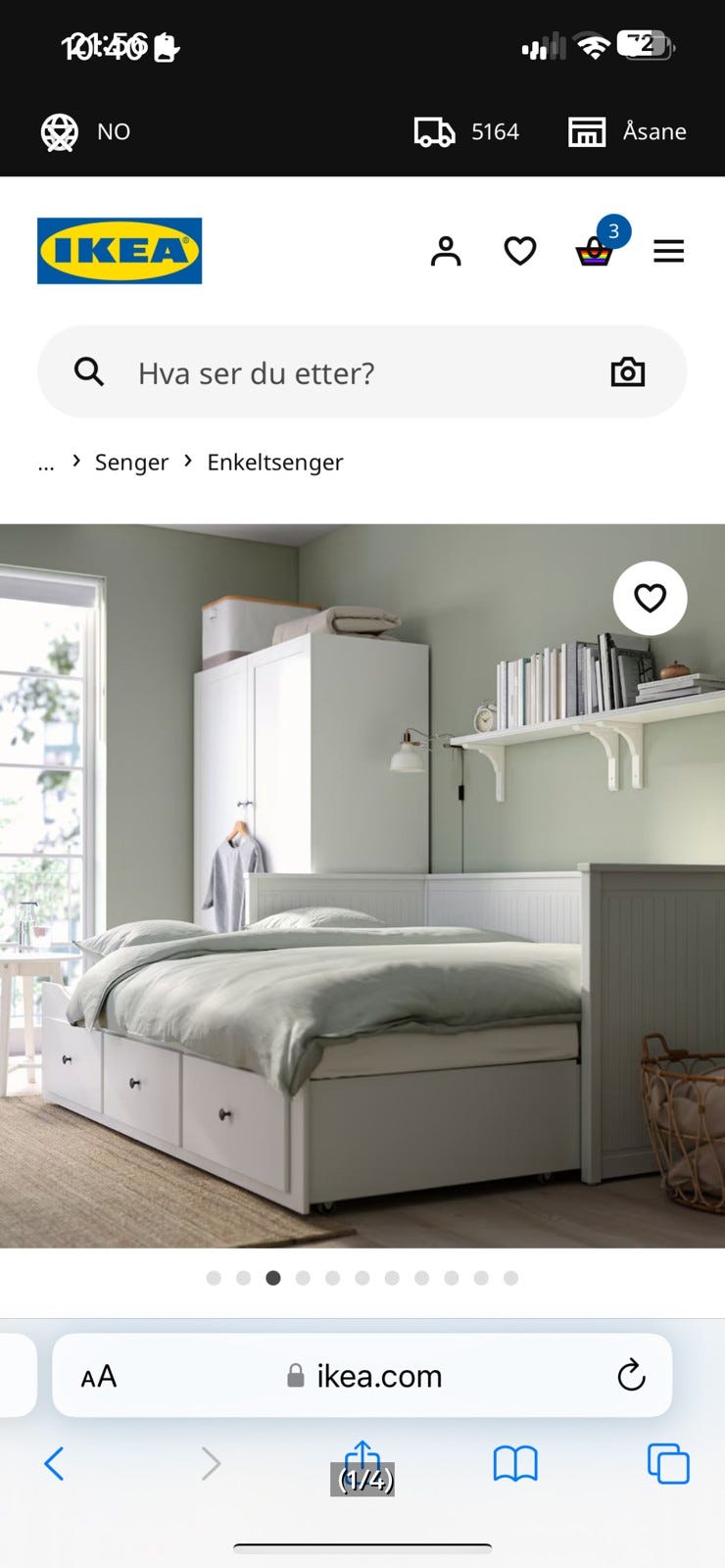Open the Åsane store info icon
Image resolution: width=725 pixels, height=1568 pixels.
pos(587,130)
